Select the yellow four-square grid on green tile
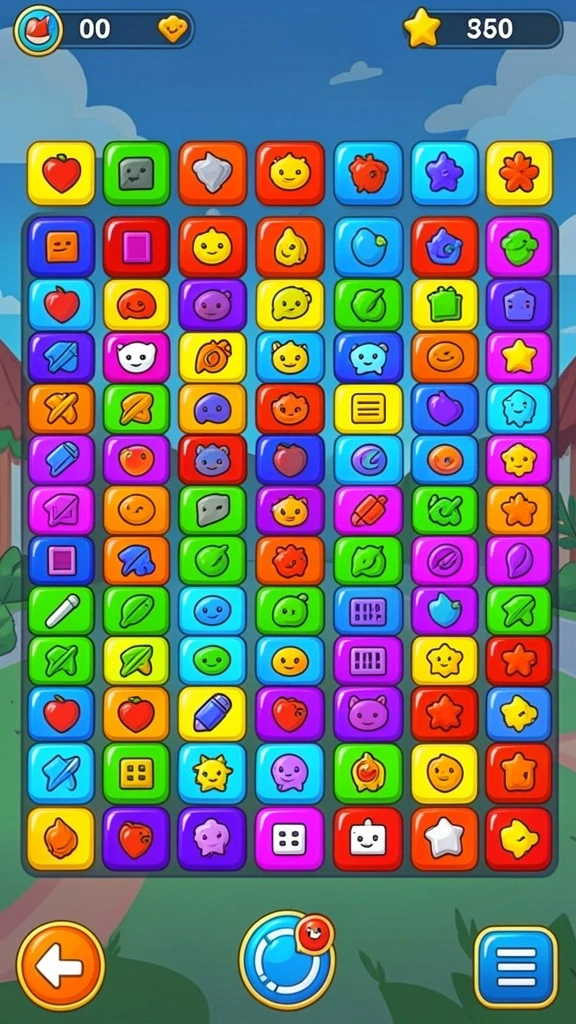576x1024 pixels. pyautogui.click(x=136, y=773)
